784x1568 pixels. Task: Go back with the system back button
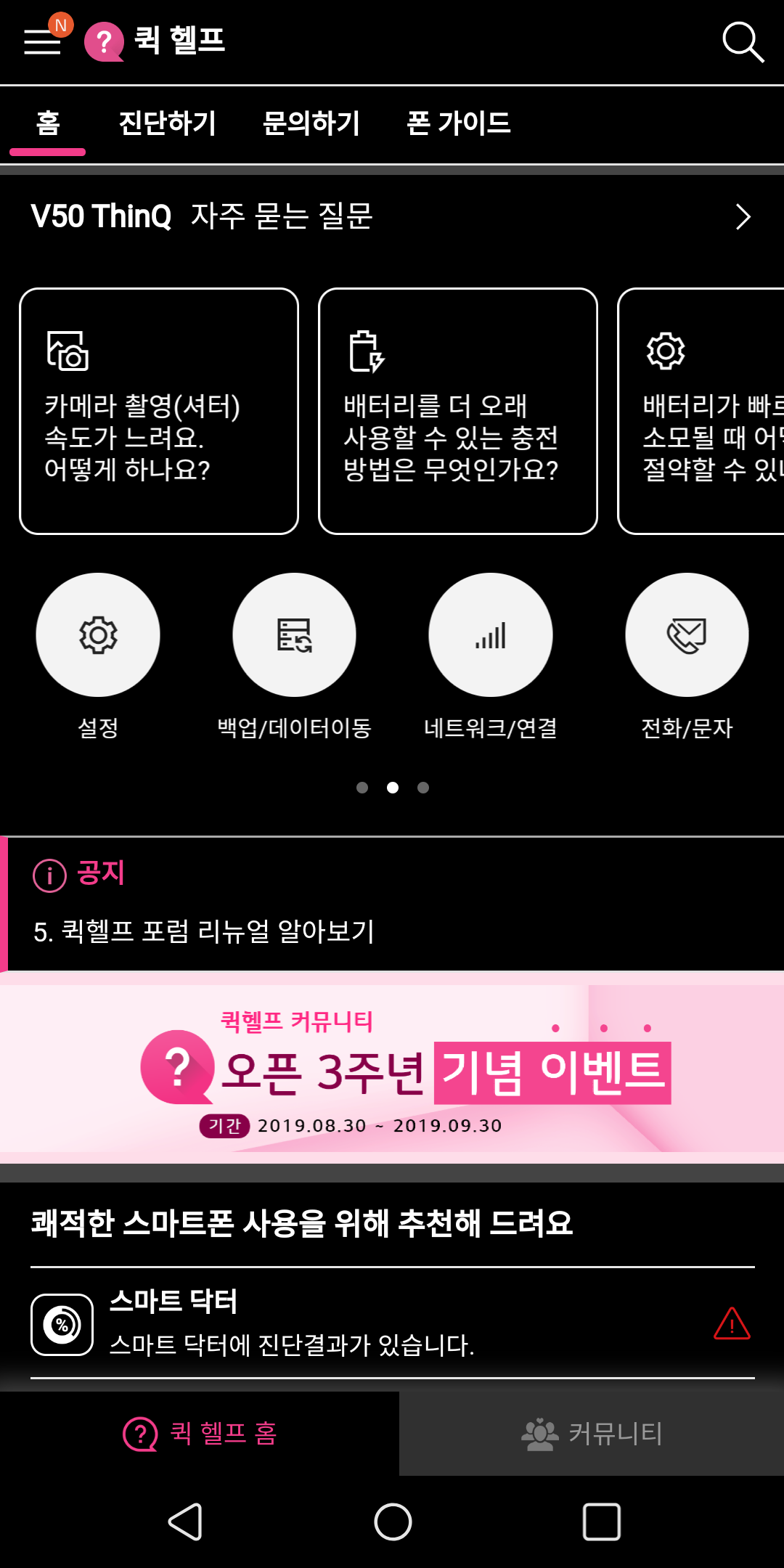pos(185,1522)
